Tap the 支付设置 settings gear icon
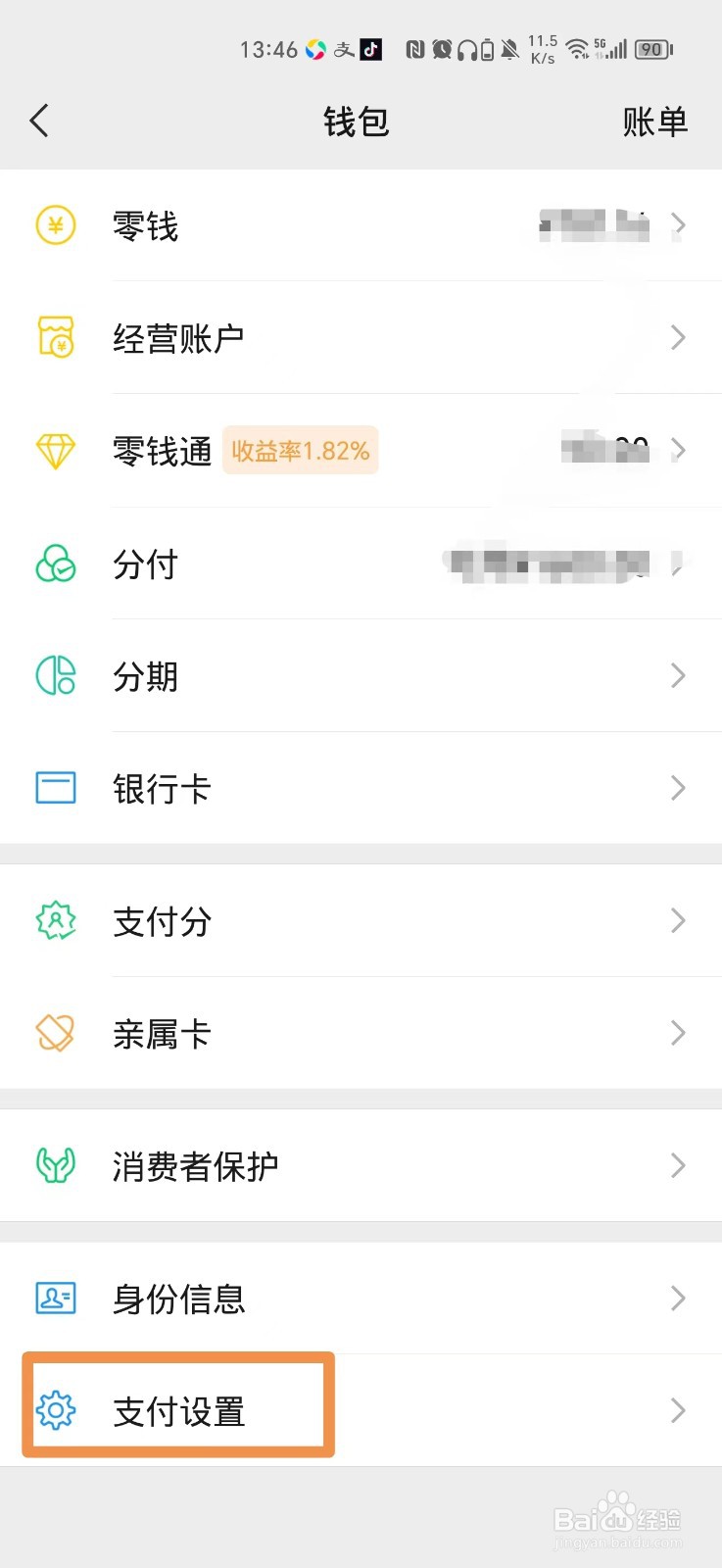 55,1411
